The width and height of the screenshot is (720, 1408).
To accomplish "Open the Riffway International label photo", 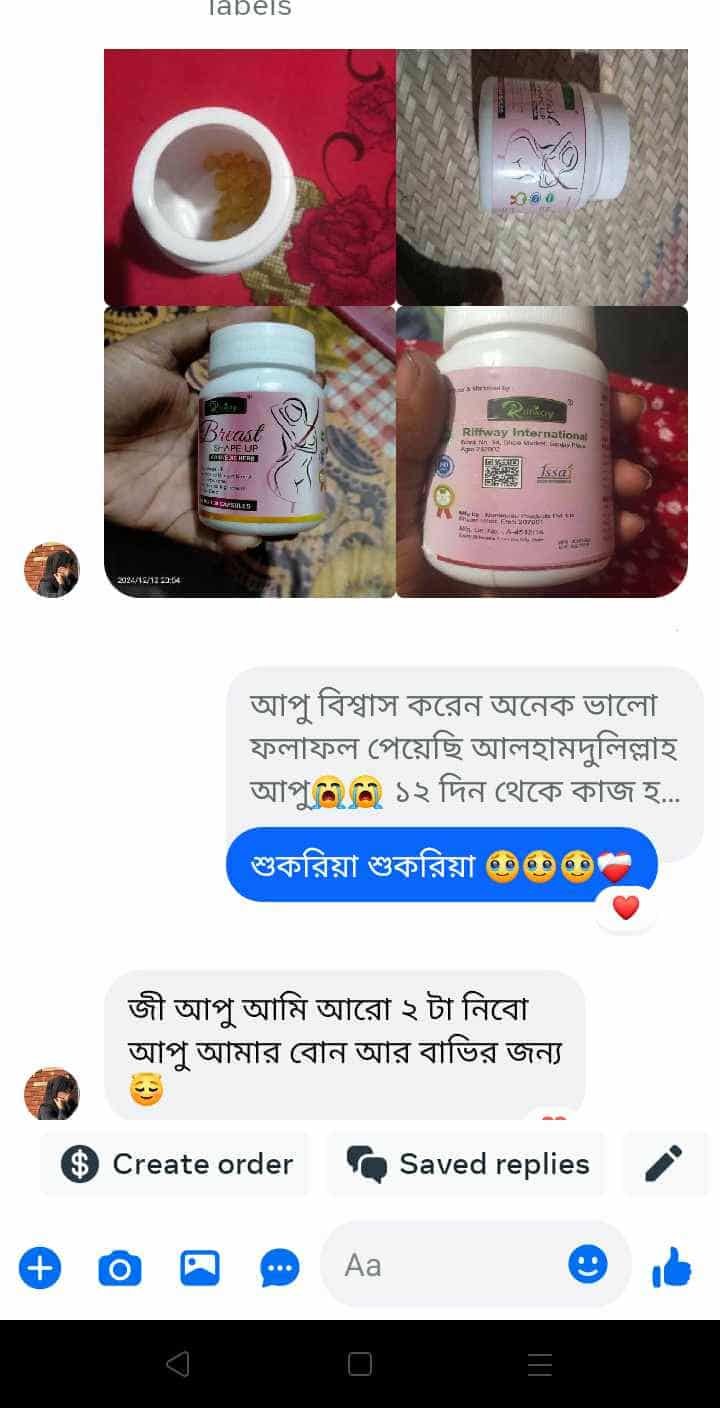I will tap(542, 452).
